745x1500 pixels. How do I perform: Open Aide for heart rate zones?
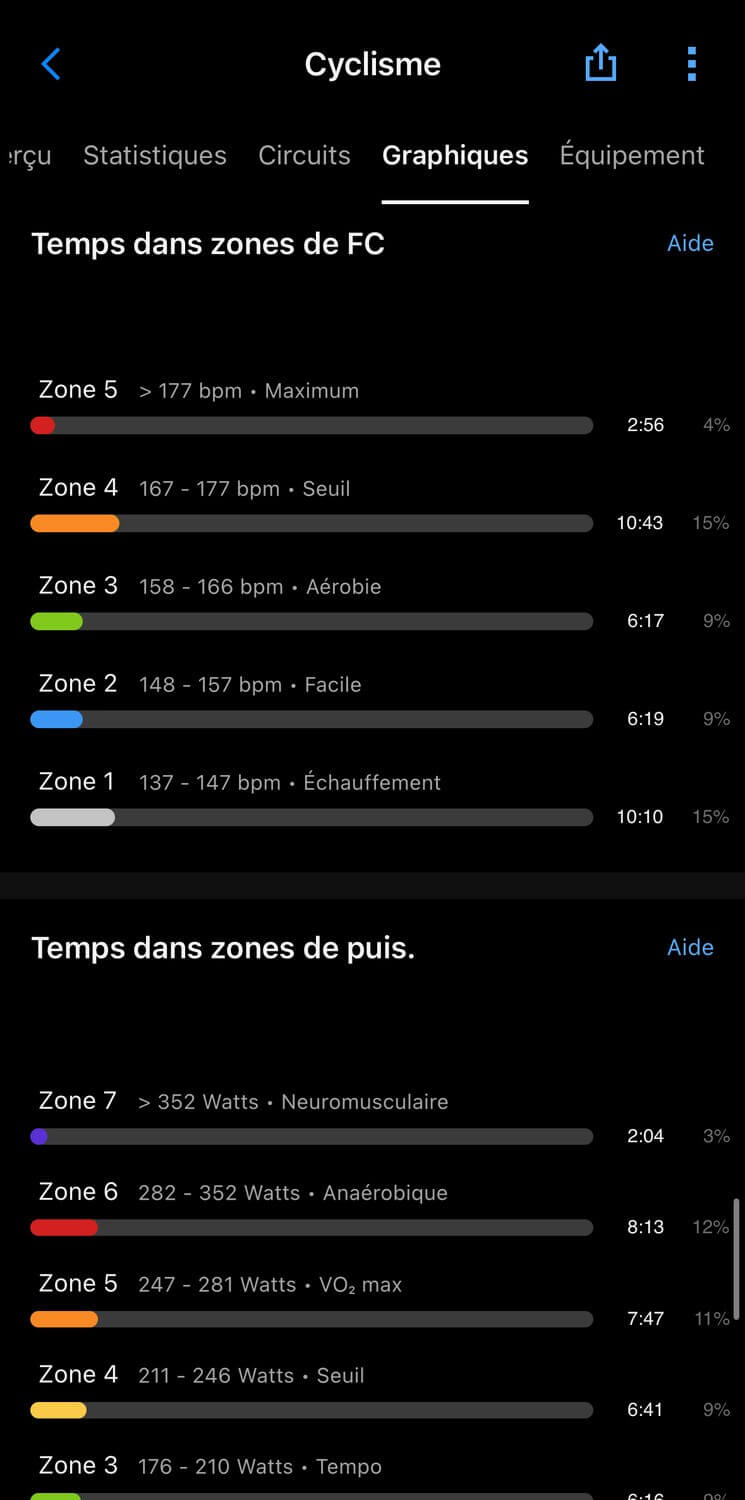click(x=690, y=243)
